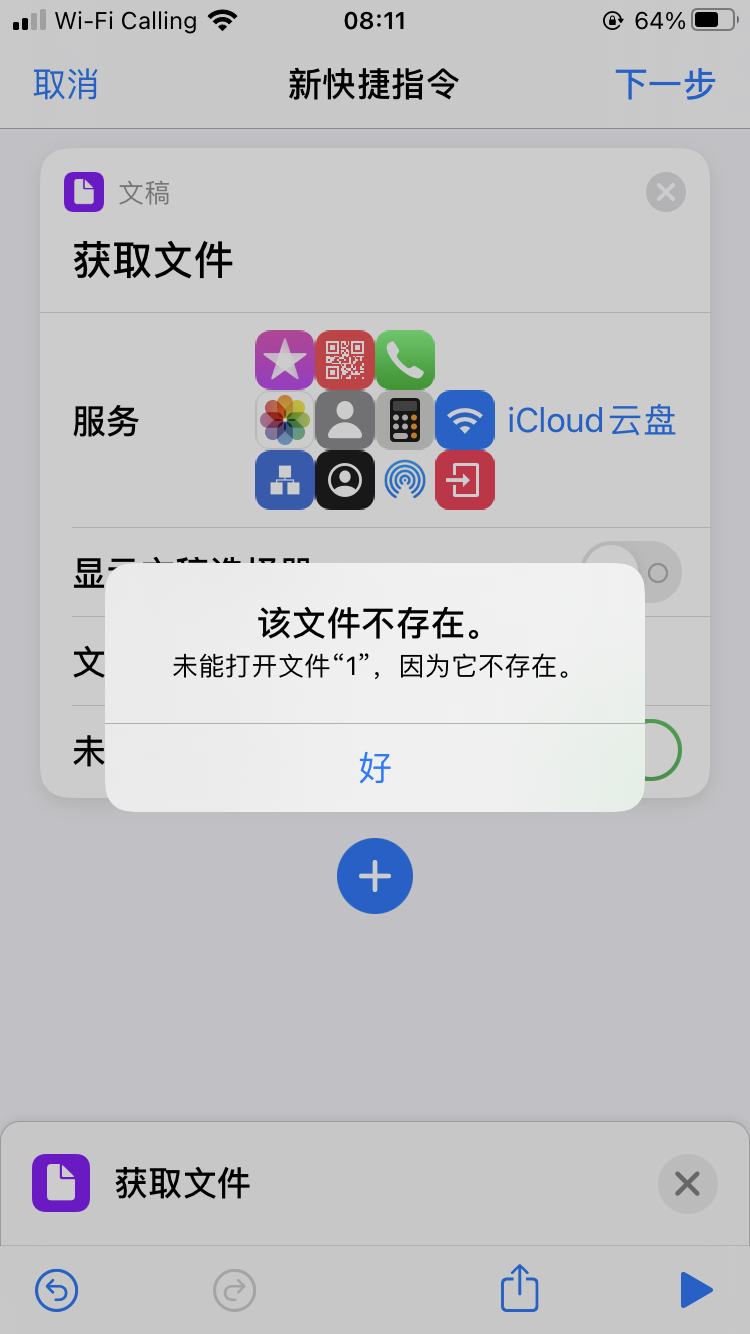Dismiss the alert by tapping 好
The image size is (750, 1334).
375,767
